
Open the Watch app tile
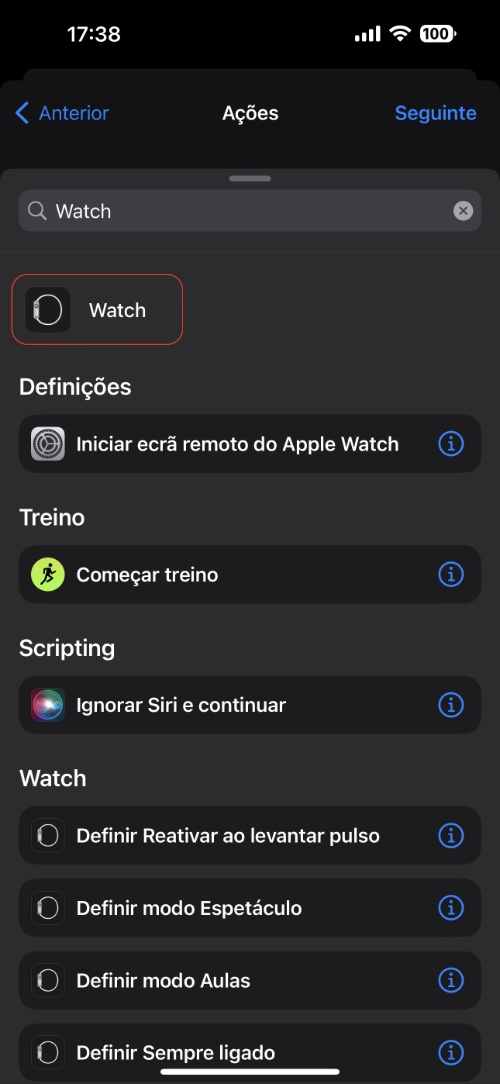[98, 310]
